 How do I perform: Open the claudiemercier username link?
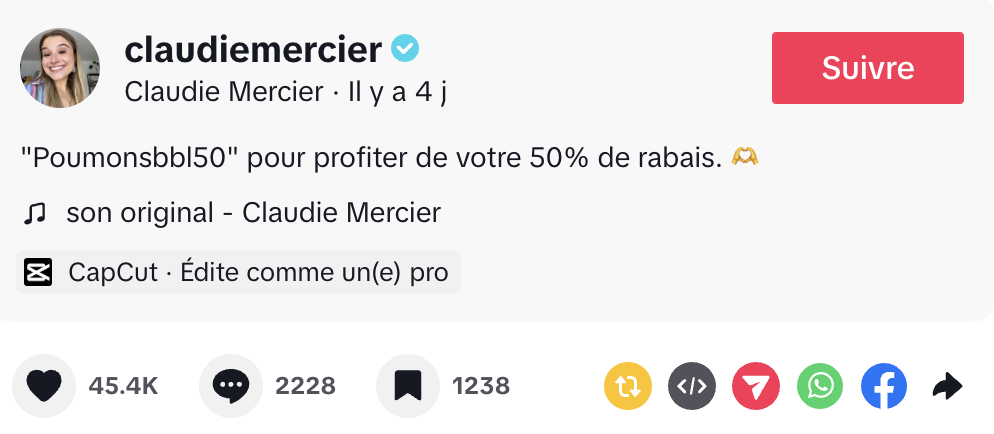tap(253, 48)
